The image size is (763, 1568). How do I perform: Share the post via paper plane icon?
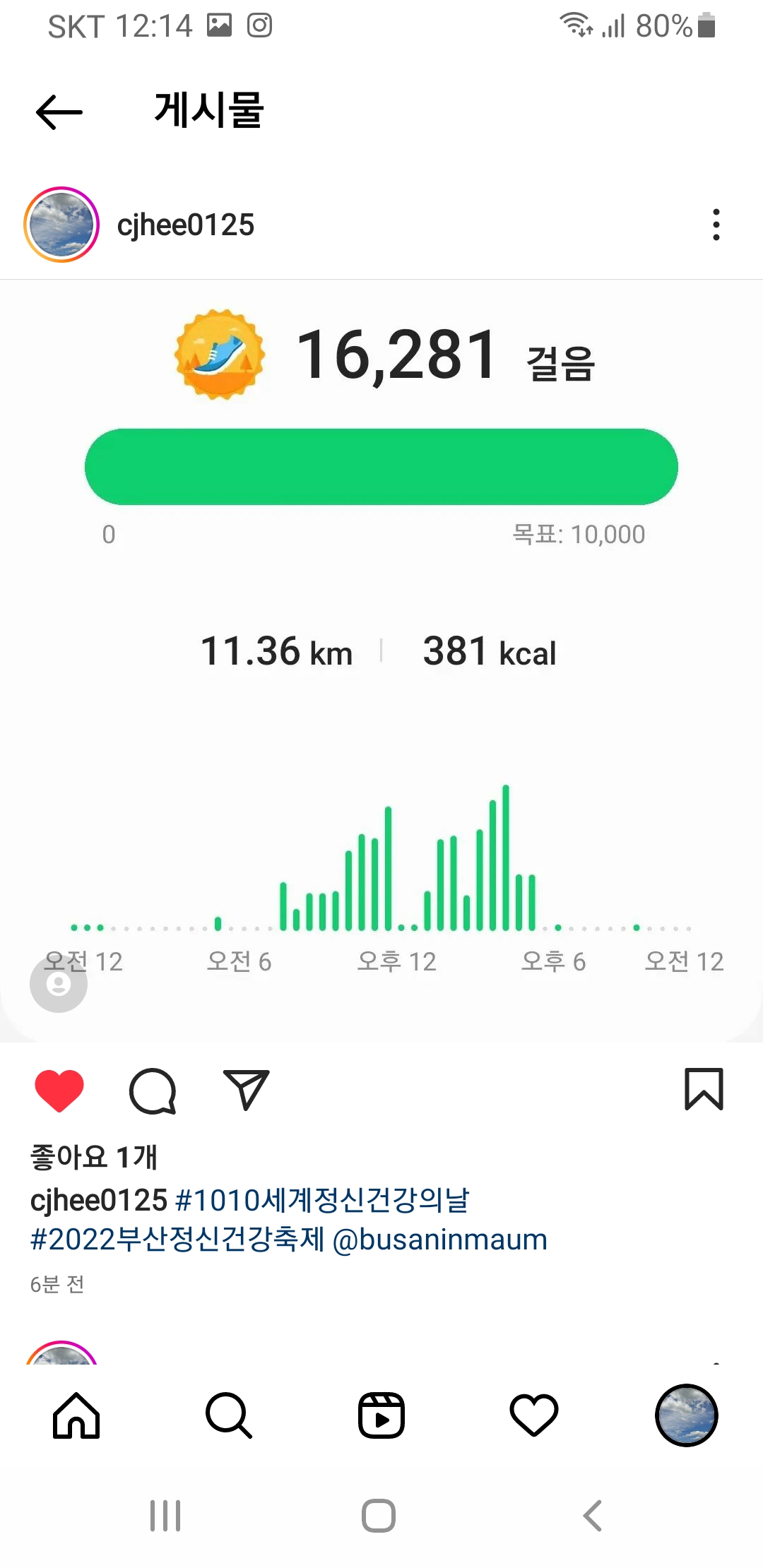pyautogui.click(x=246, y=1089)
